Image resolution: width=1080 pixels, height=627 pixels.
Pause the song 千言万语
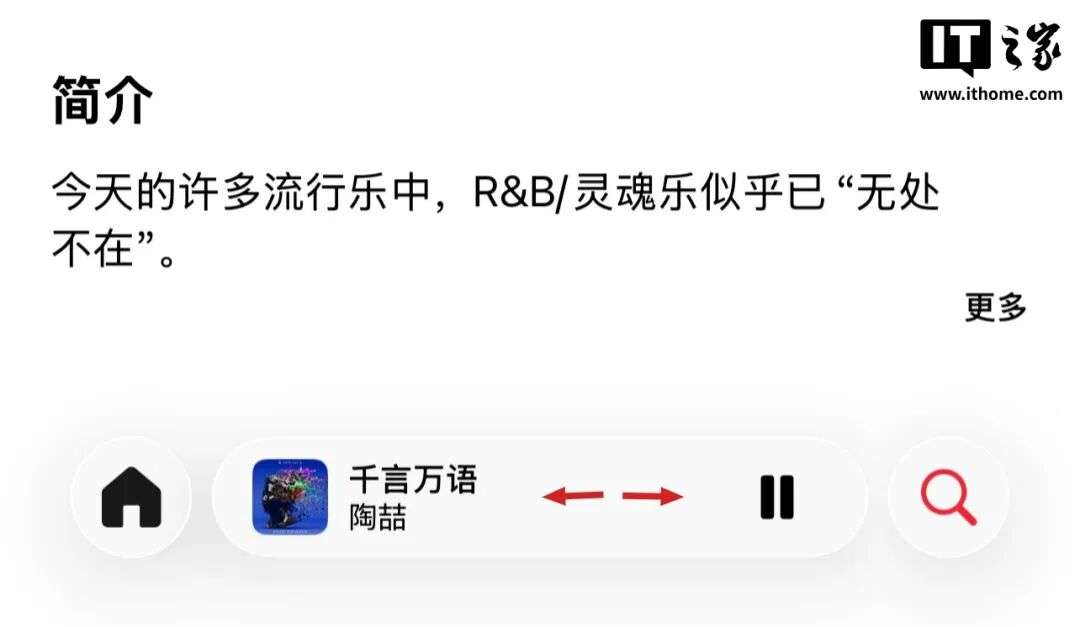[776, 497]
